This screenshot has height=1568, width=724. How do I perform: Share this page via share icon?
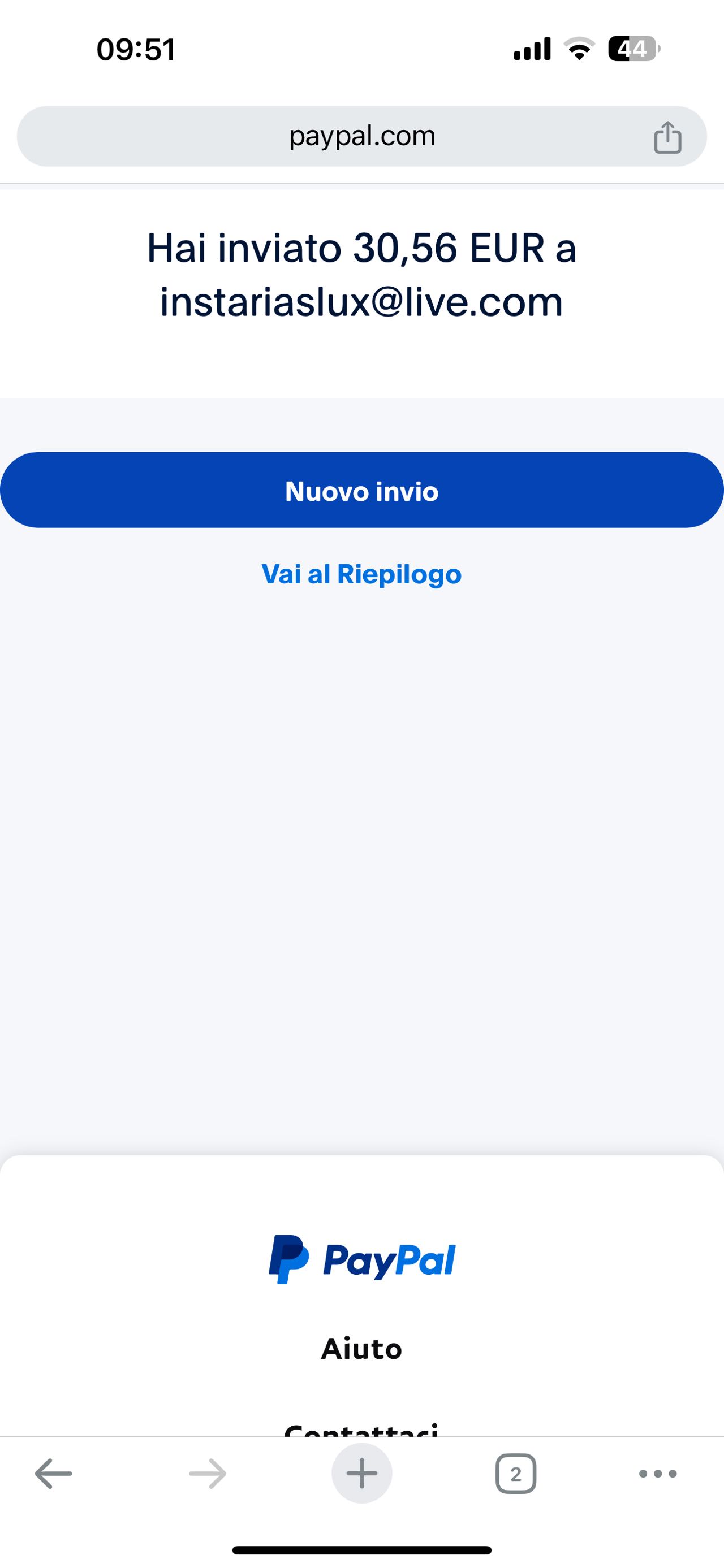coord(667,137)
